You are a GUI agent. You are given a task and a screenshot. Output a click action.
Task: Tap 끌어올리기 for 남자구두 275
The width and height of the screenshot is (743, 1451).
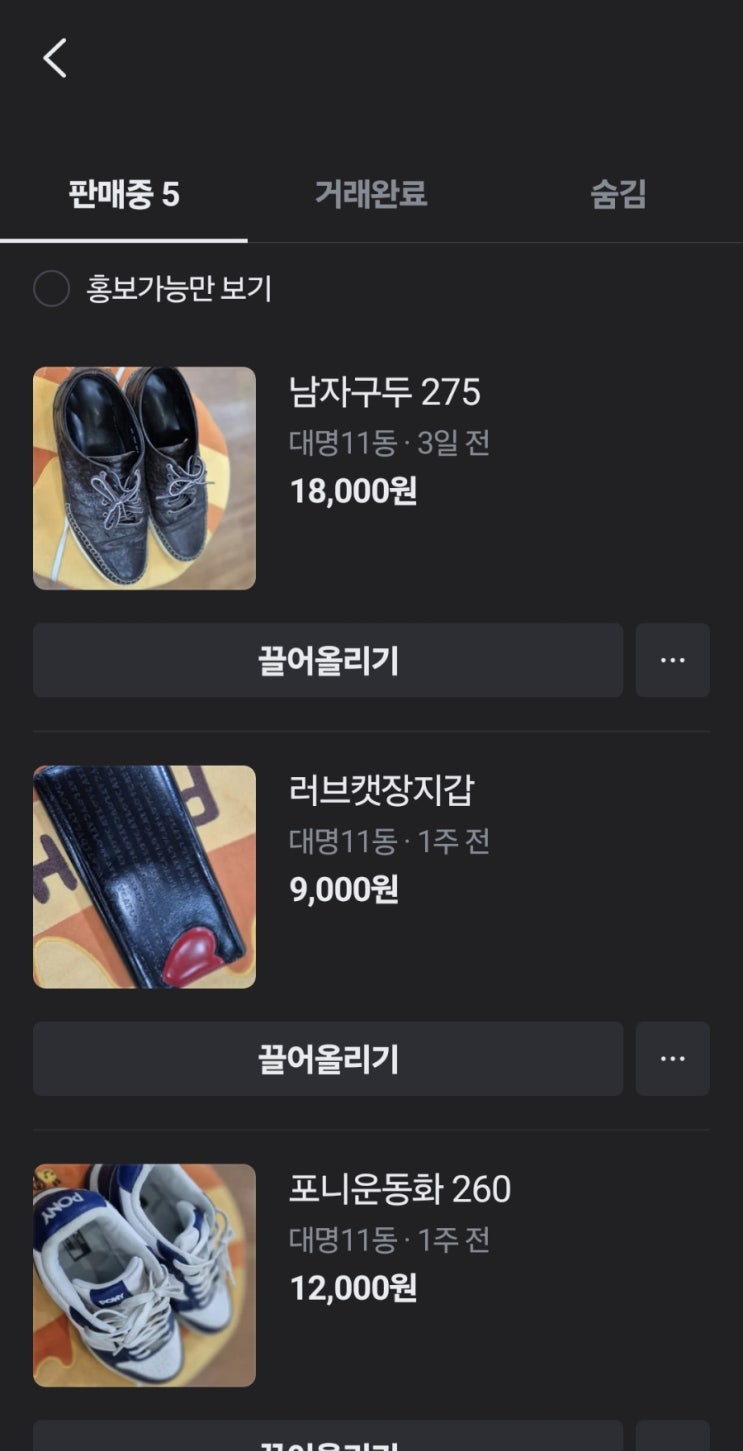[328, 660]
